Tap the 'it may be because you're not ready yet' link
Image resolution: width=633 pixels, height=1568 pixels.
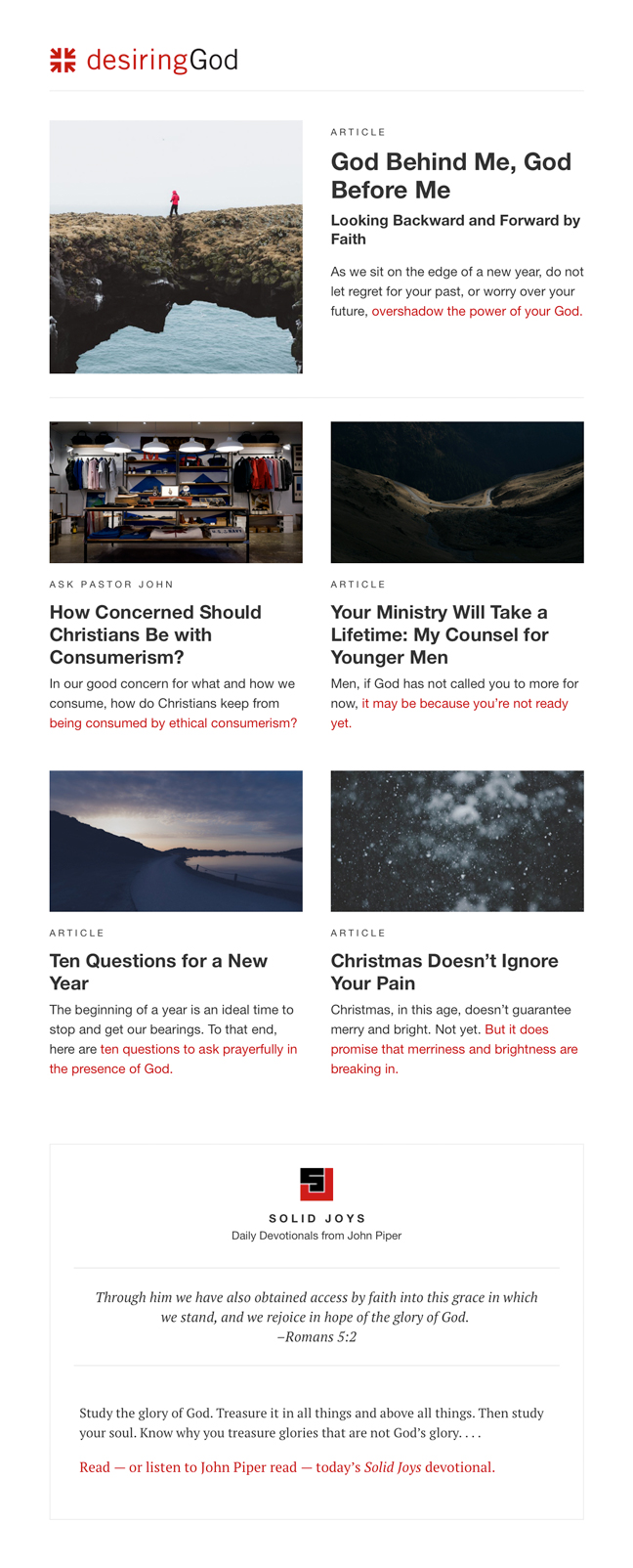(464, 704)
